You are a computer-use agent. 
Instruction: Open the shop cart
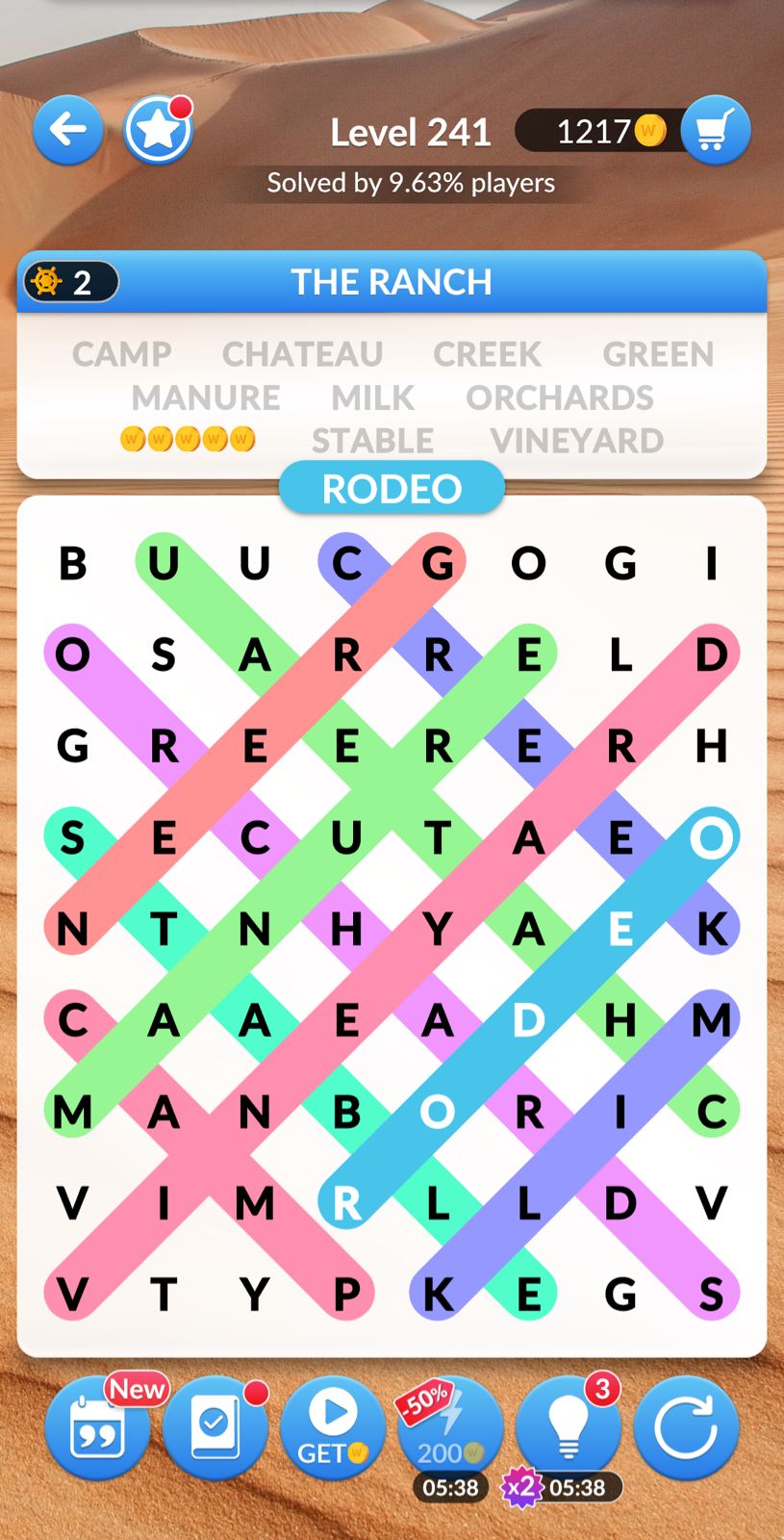[715, 130]
